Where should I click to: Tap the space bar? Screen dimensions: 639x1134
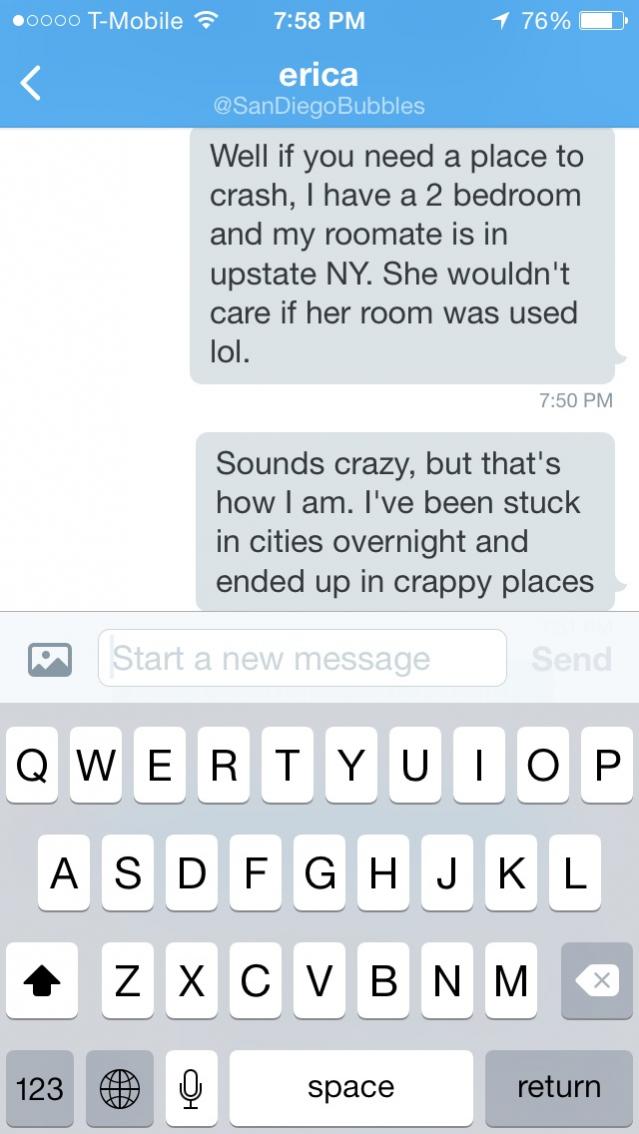click(x=351, y=1089)
